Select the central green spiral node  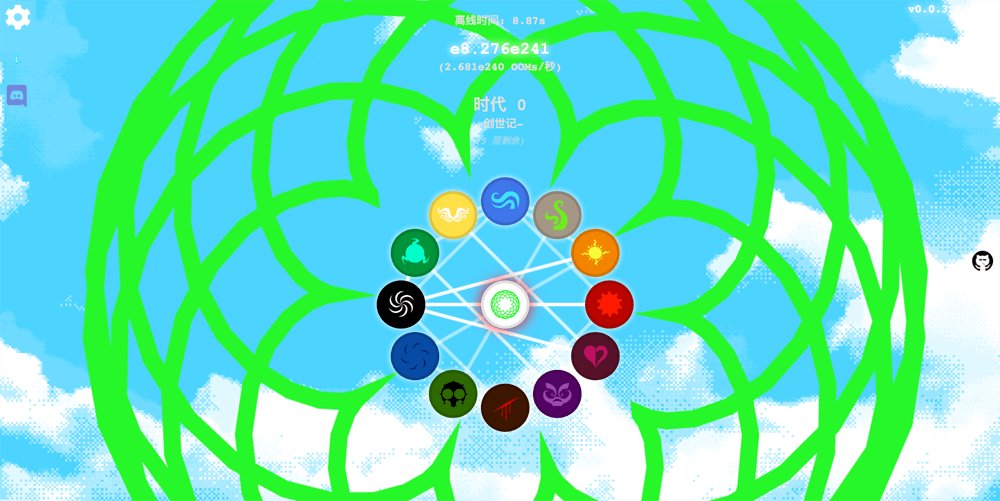[x=505, y=304]
